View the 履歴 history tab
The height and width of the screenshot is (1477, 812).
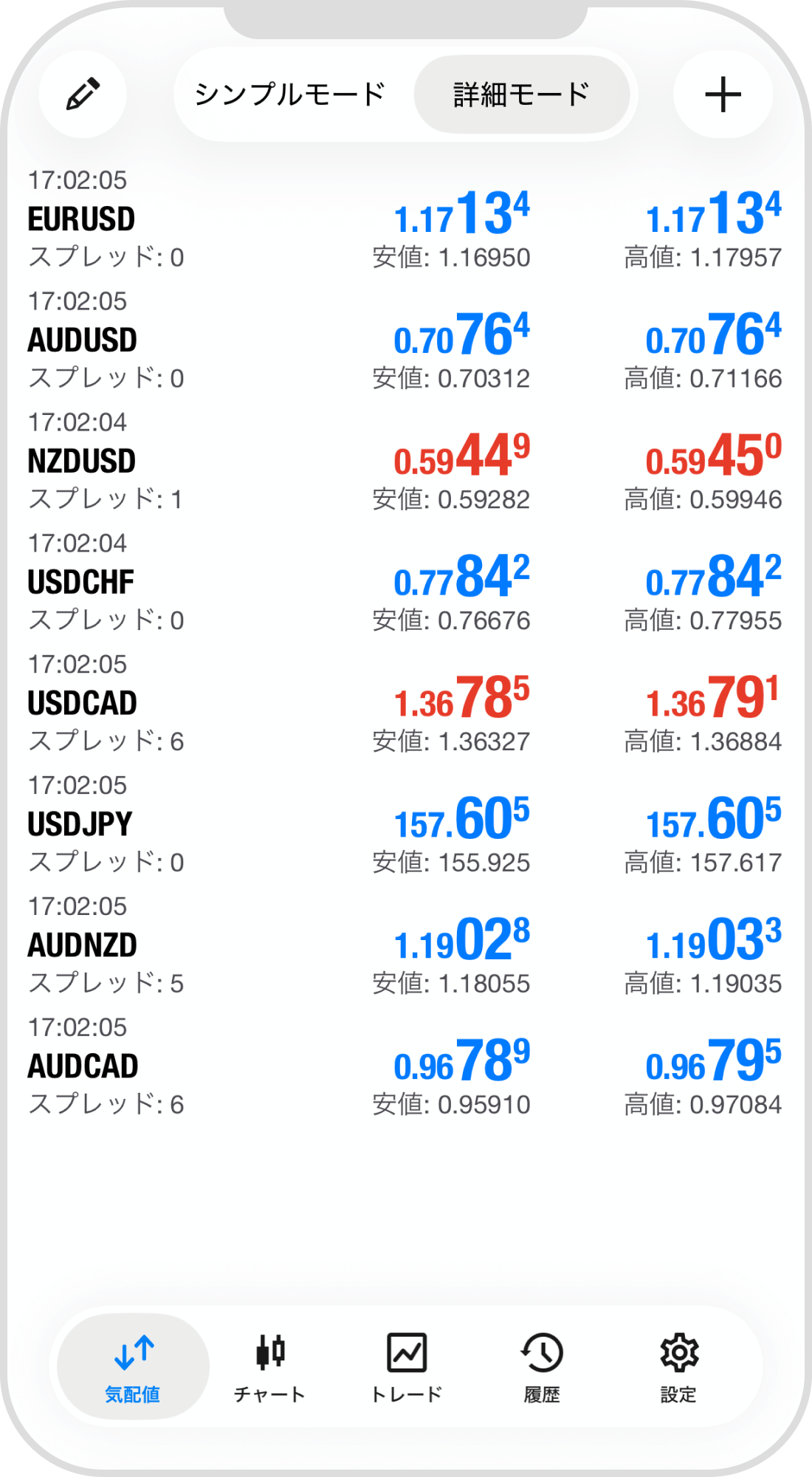(x=542, y=1367)
